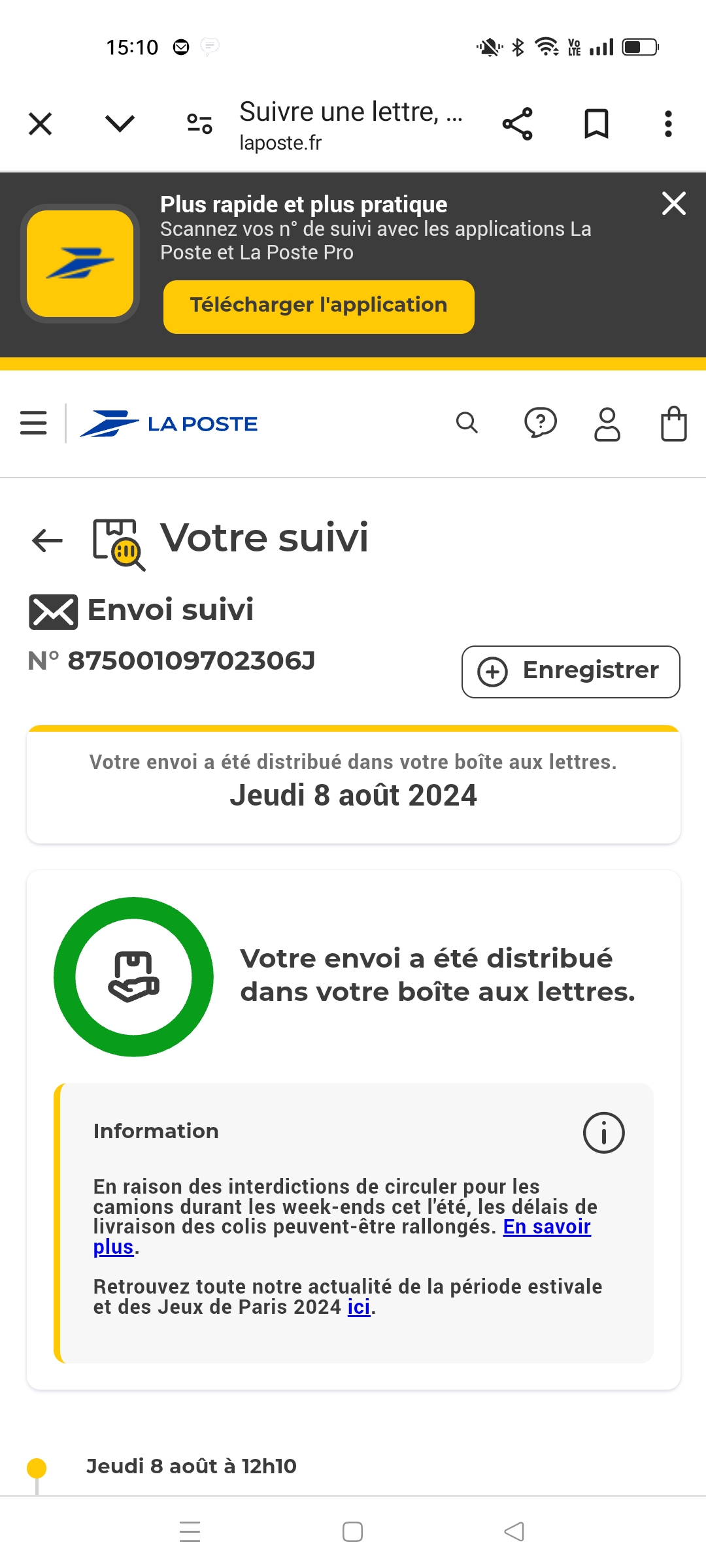Go to the system home button
706x1568 pixels.
click(353, 1531)
